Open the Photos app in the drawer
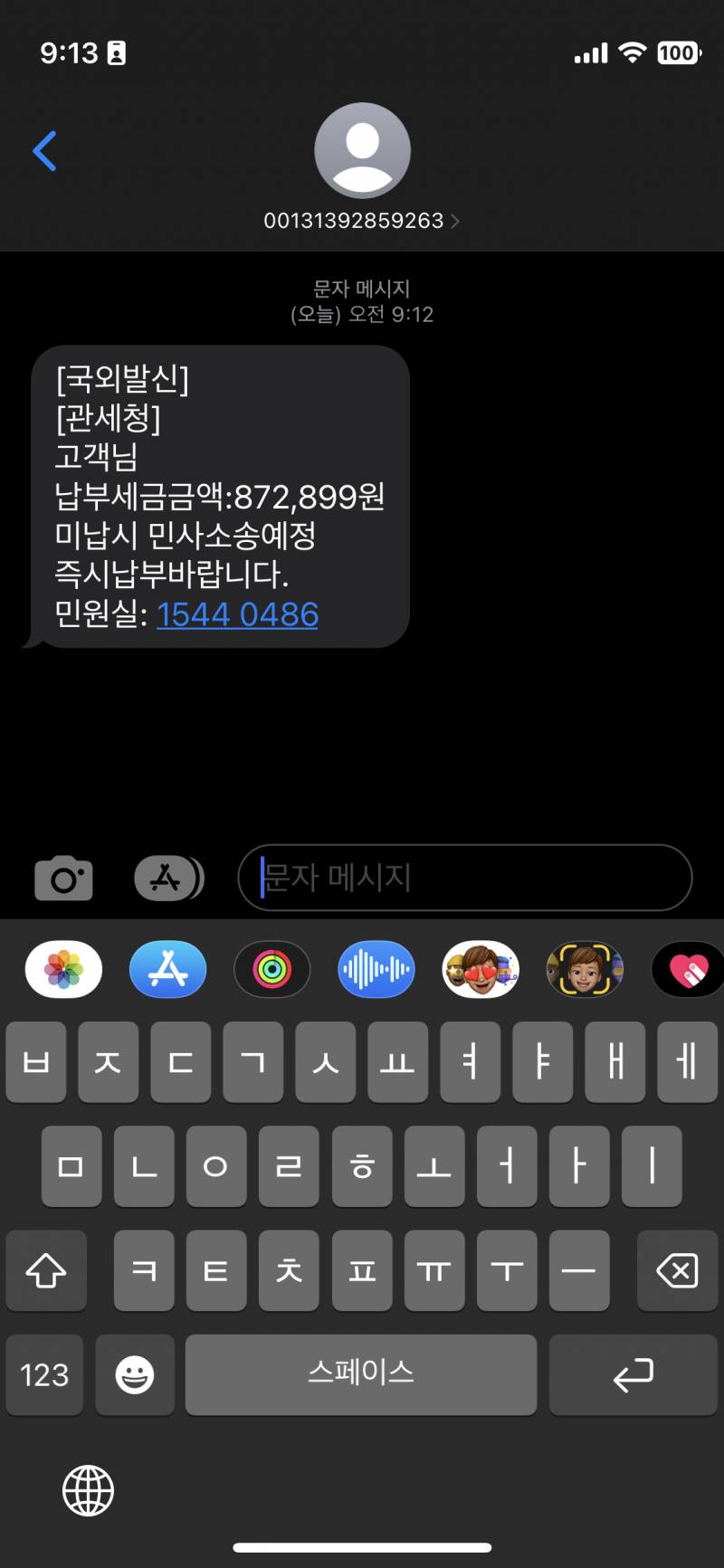This screenshot has height=1568, width=724. tap(63, 969)
